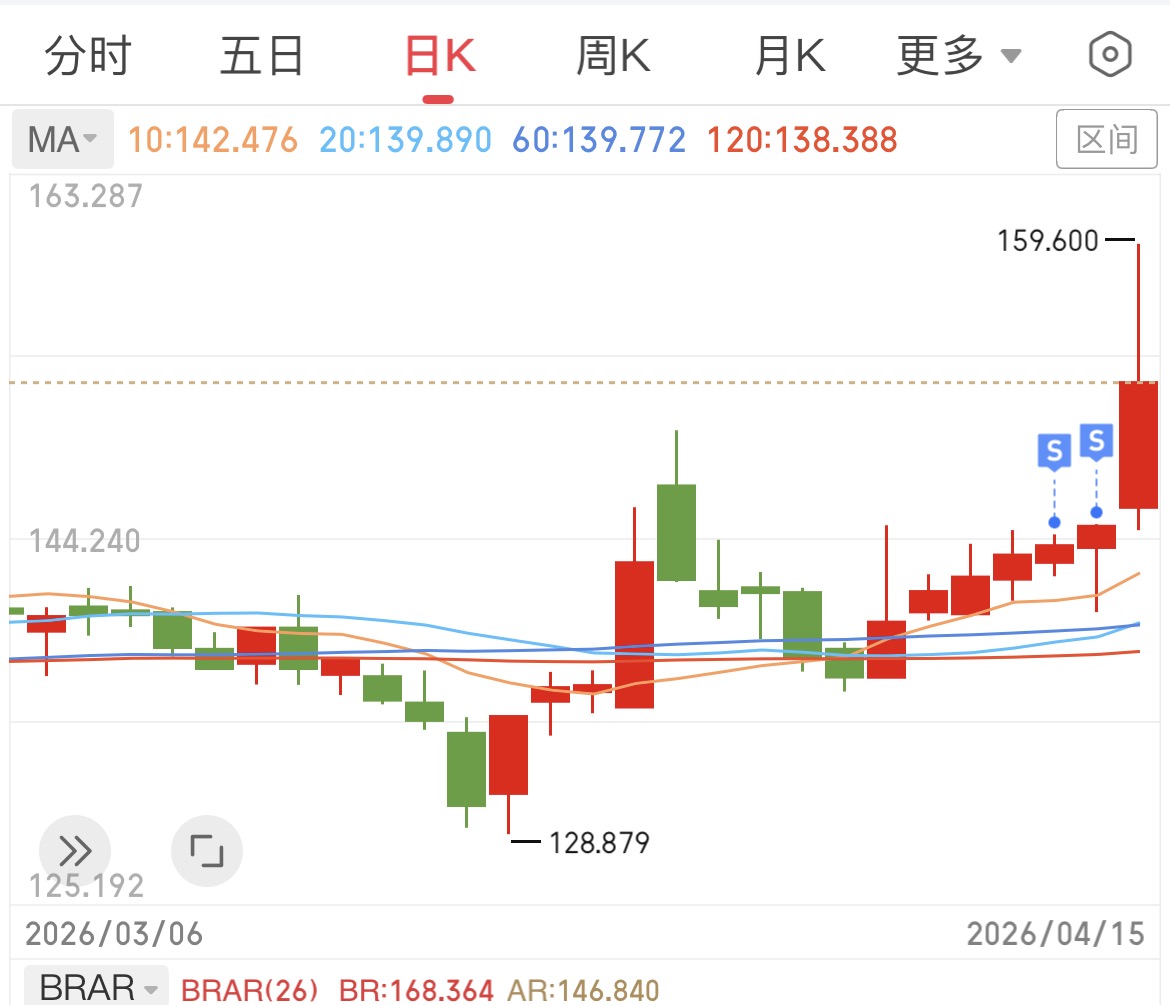Open fullscreen chart view
The width and height of the screenshot is (1170, 1005).
click(207, 851)
